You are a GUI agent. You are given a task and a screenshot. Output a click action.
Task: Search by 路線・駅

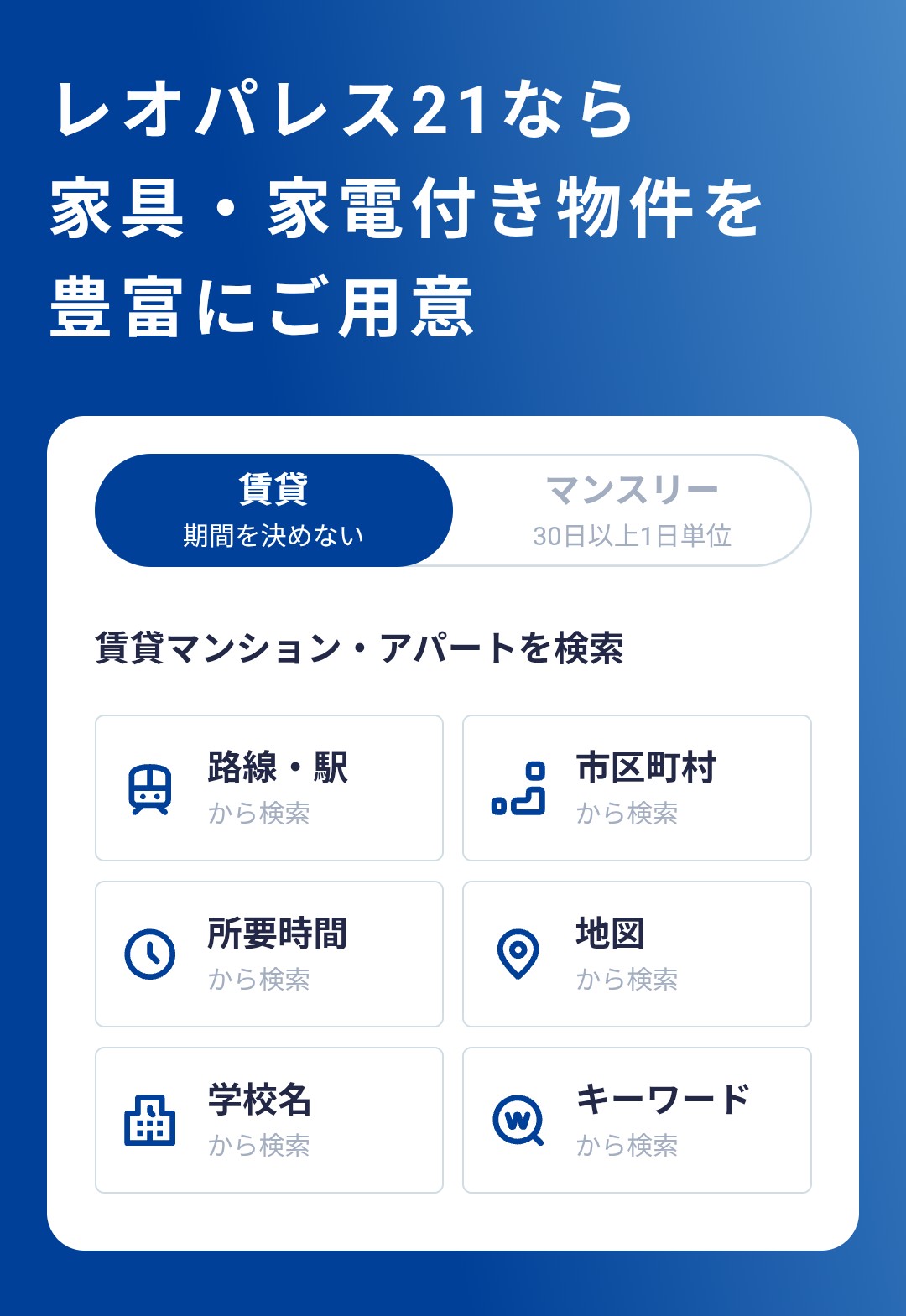(x=269, y=788)
